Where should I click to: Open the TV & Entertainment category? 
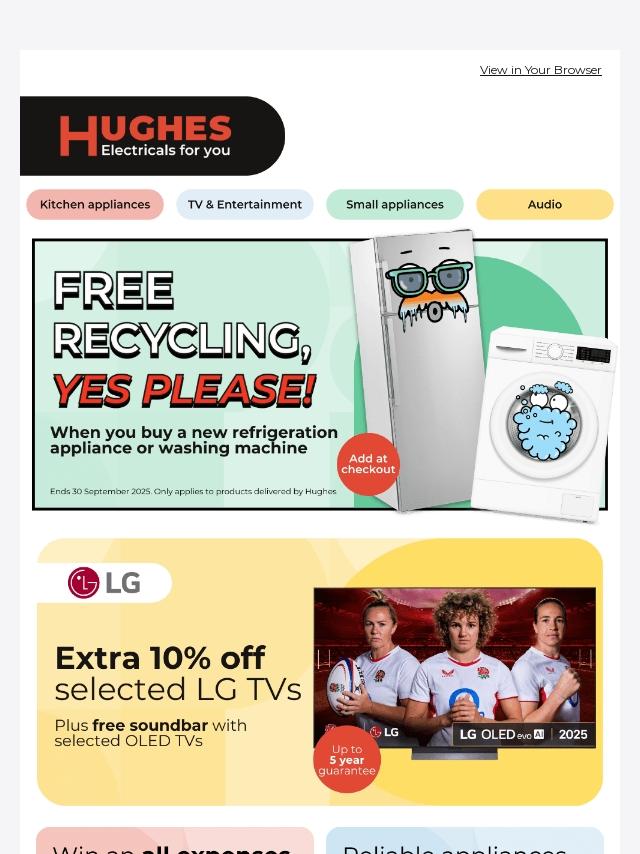[x=245, y=204]
